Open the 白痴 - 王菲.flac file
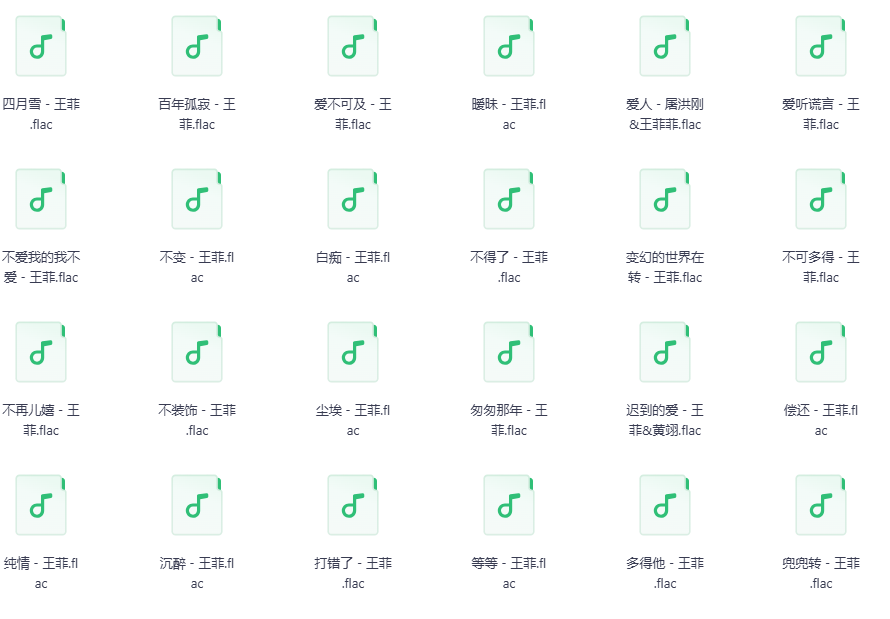The width and height of the screenshot is (890, 619). (x=353, y=200)
